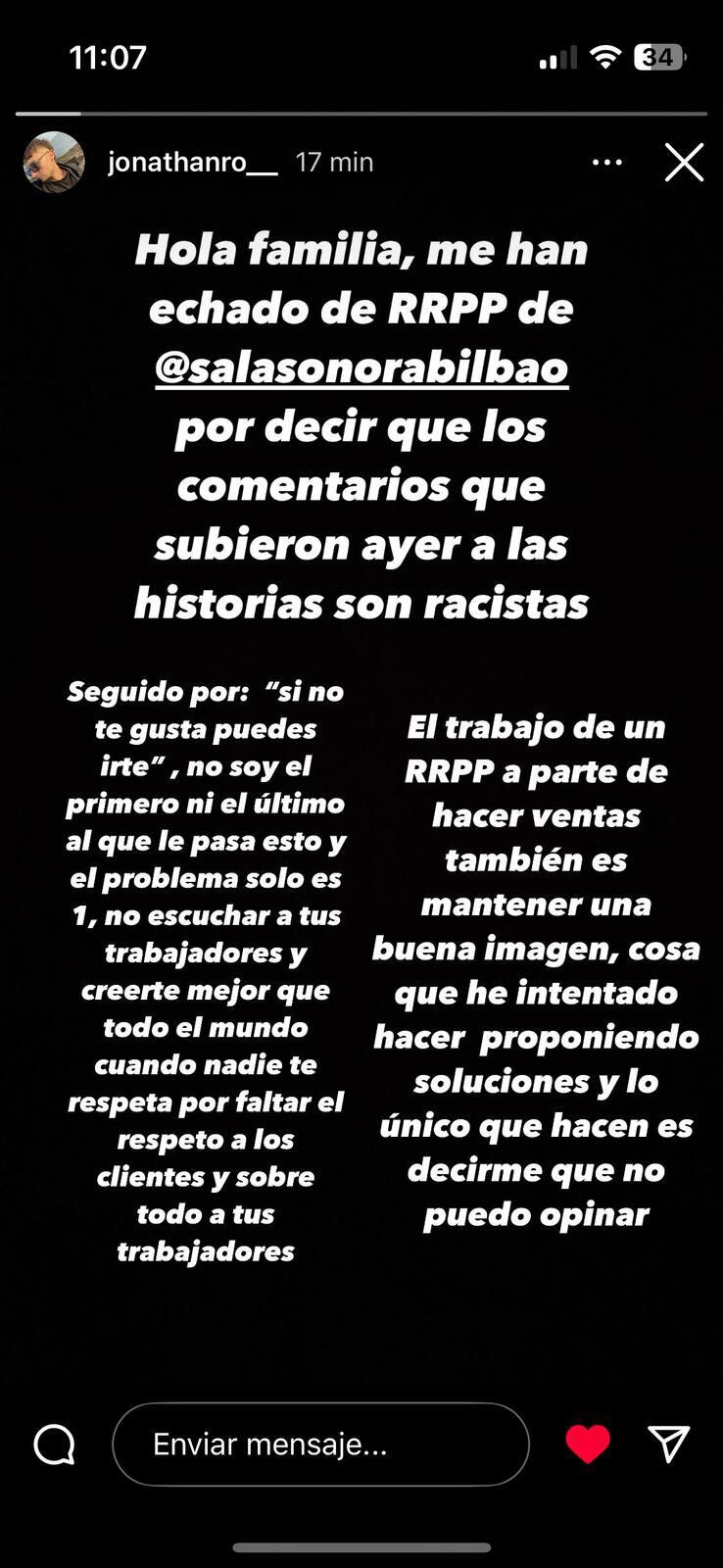Image resolution: width=723 pixels, height=1568 pixels.
Task: Open the @salasonorabilbao mention
Action: click(x=361, y=368)
